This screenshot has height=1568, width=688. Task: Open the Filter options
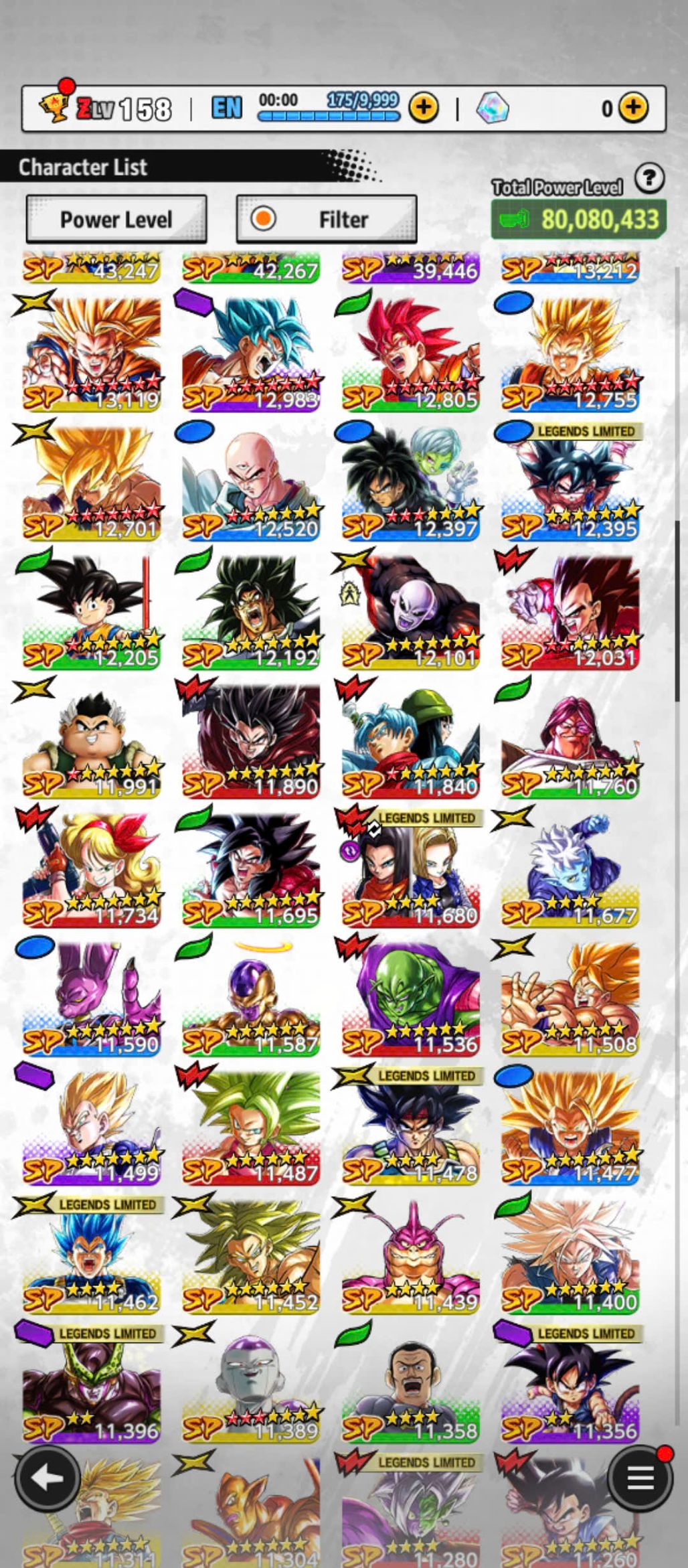coord(327,219)
